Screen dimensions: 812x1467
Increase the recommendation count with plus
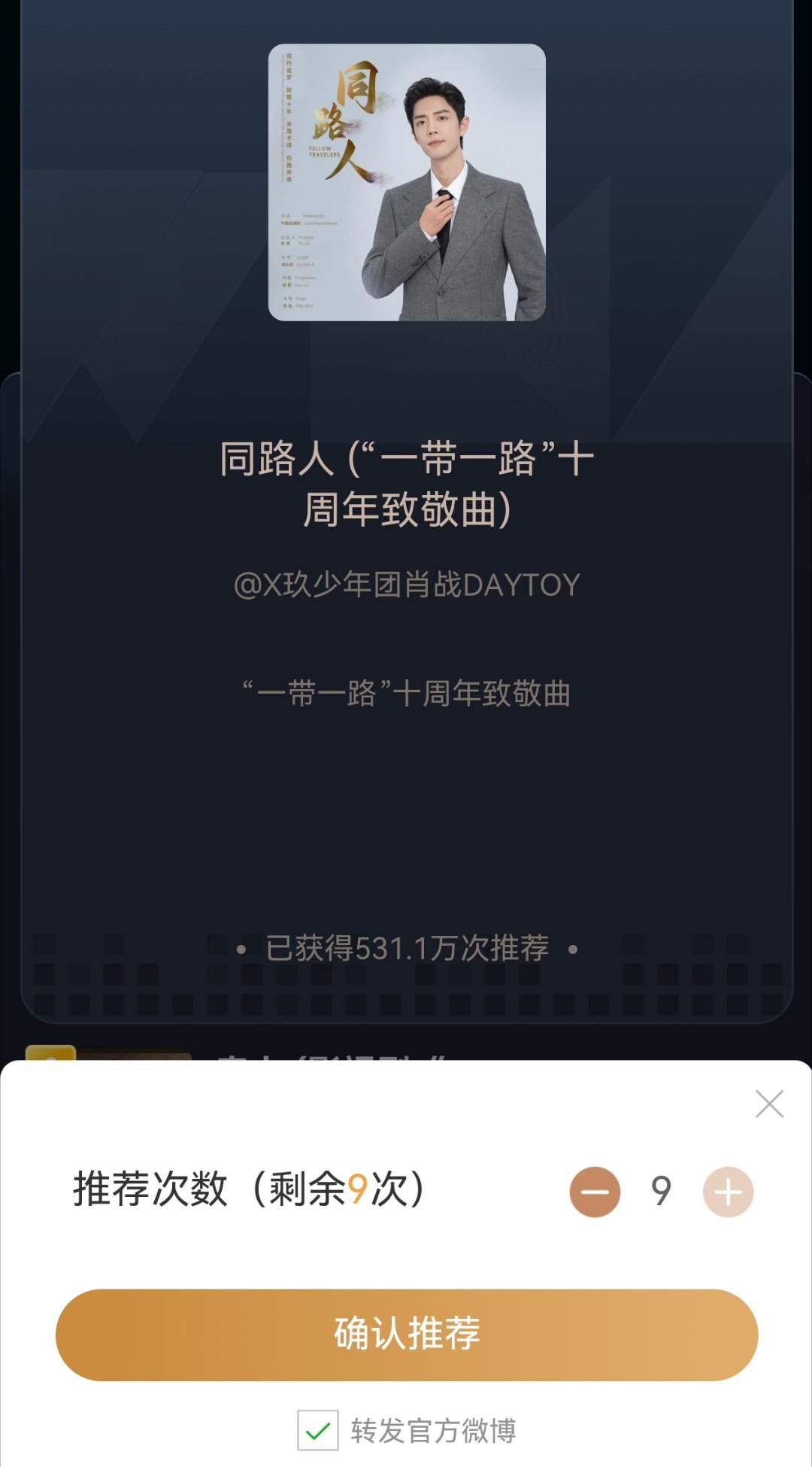[728, 1192]
